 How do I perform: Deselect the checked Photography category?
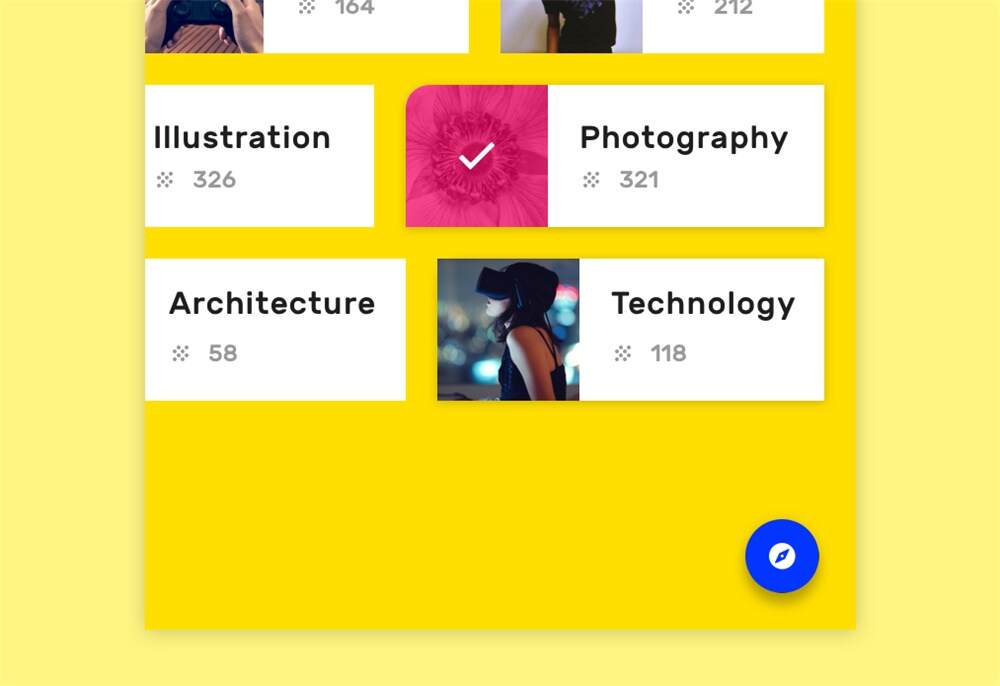tap(476, 156)
